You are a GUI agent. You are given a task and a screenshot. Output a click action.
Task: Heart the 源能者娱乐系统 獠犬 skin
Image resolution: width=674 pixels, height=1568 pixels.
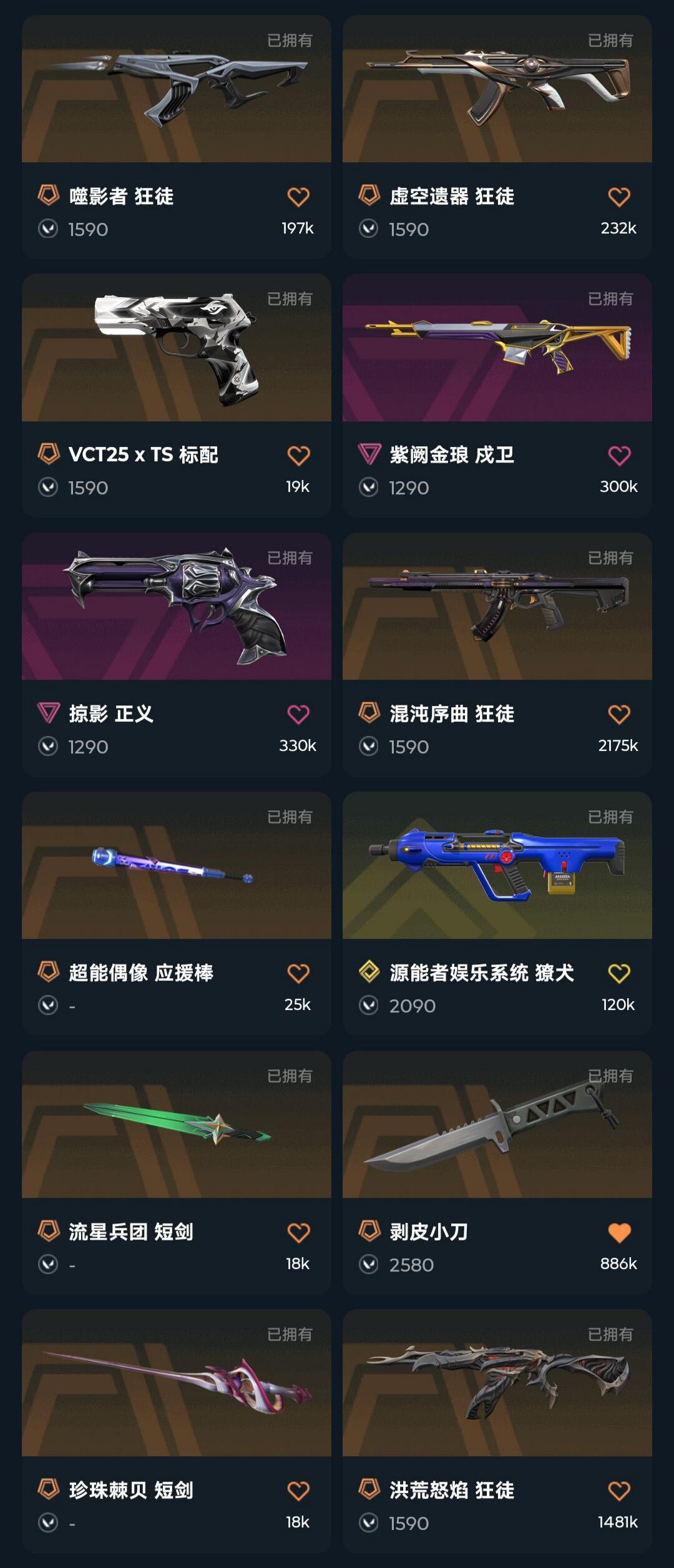(x=619, y=973)
